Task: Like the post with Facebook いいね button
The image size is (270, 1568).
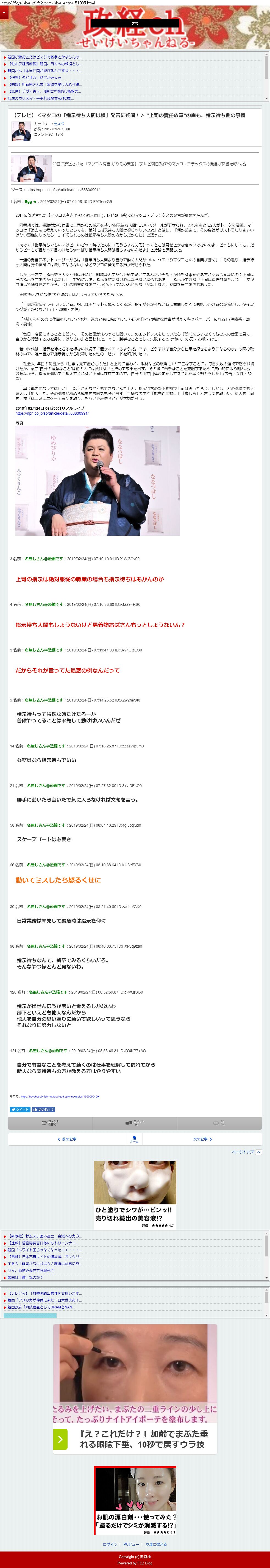Action: [43, 1110]
